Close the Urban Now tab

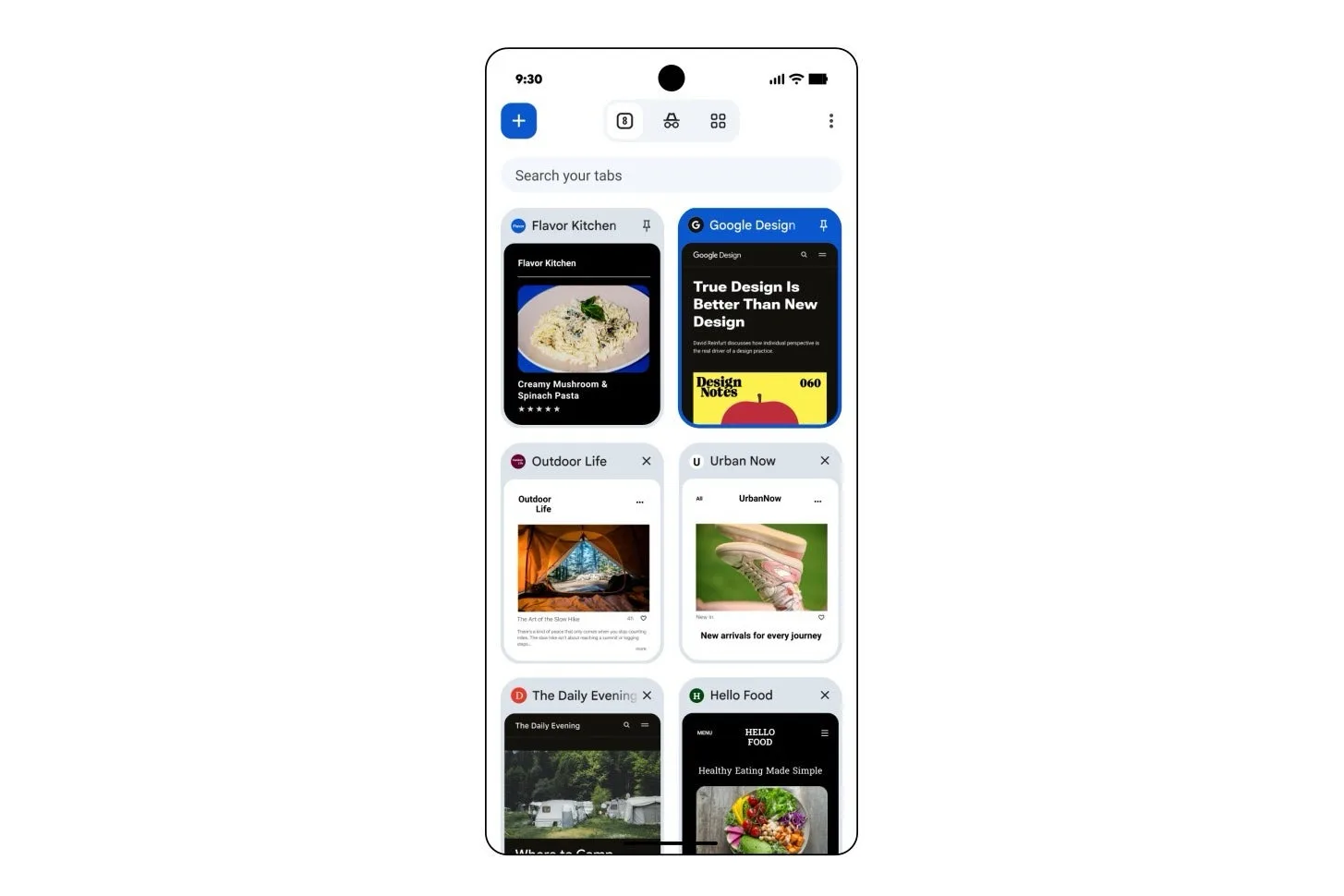(824, 460)
